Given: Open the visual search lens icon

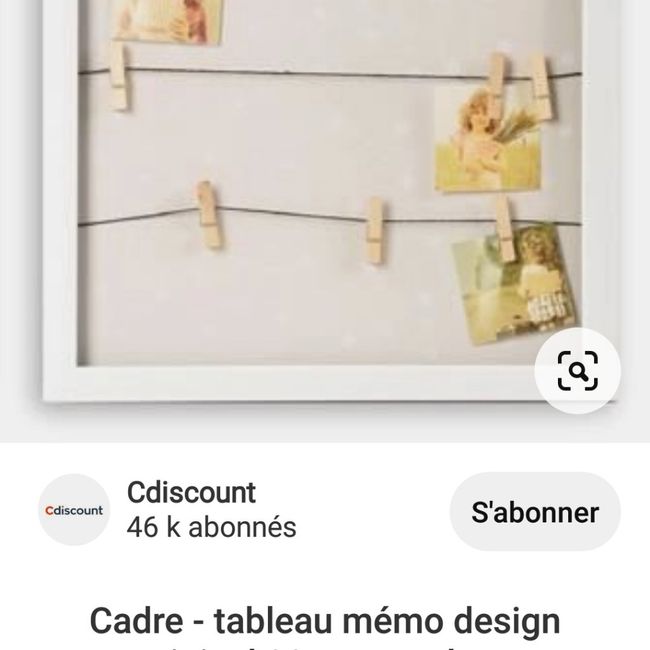Looking at the screenshot, I should [x=577, y=371].
